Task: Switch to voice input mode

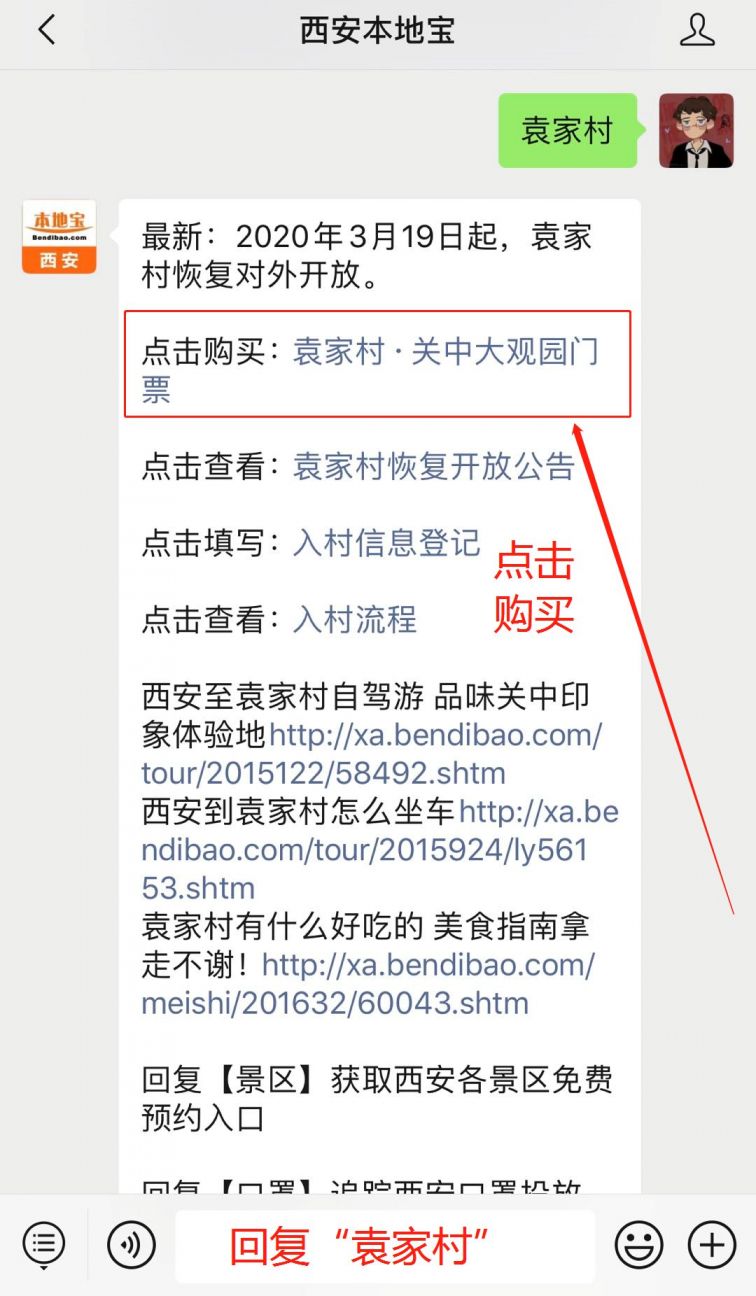Action: 132,1245
